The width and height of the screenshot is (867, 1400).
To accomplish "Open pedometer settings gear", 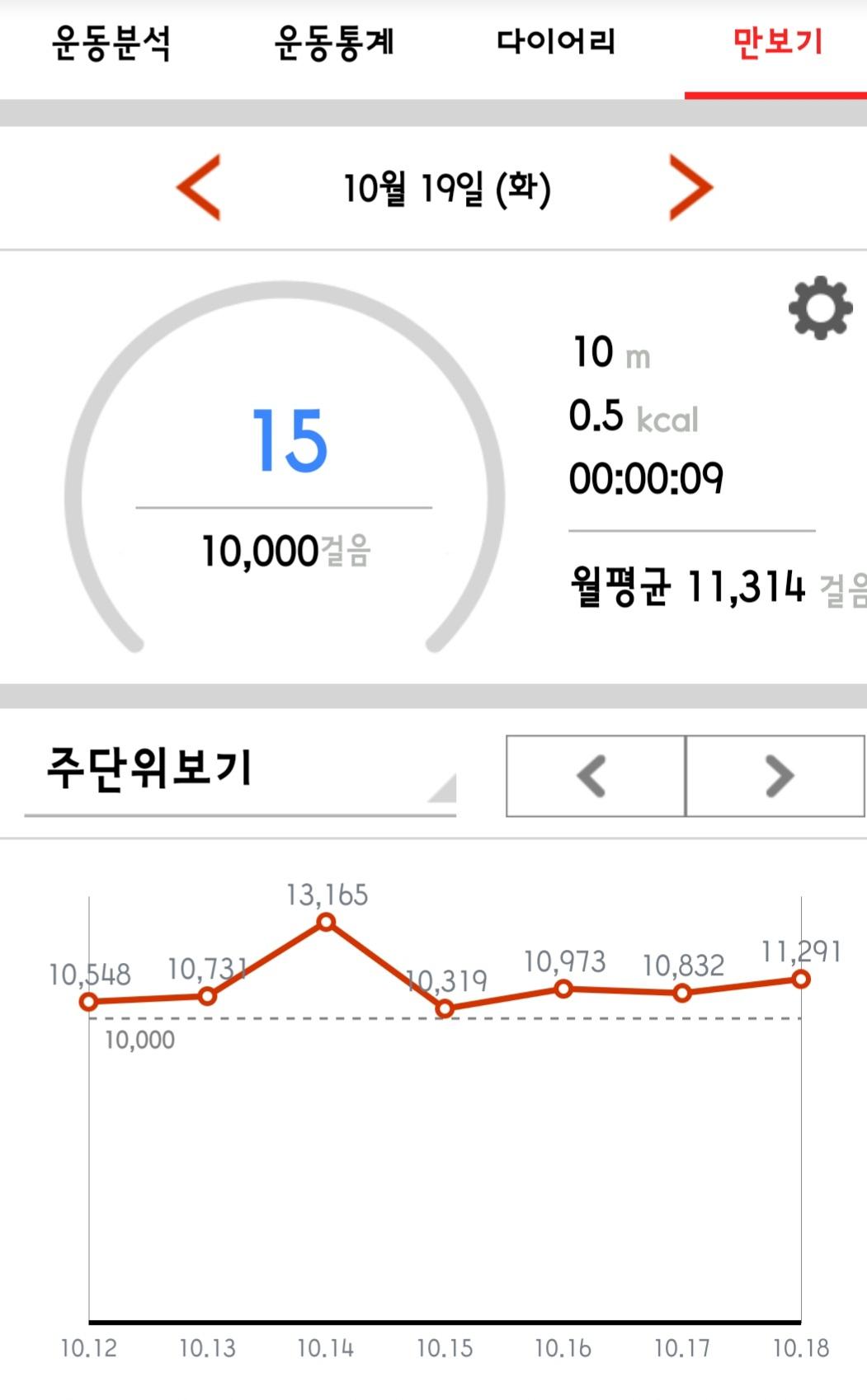I will point(820,308).
